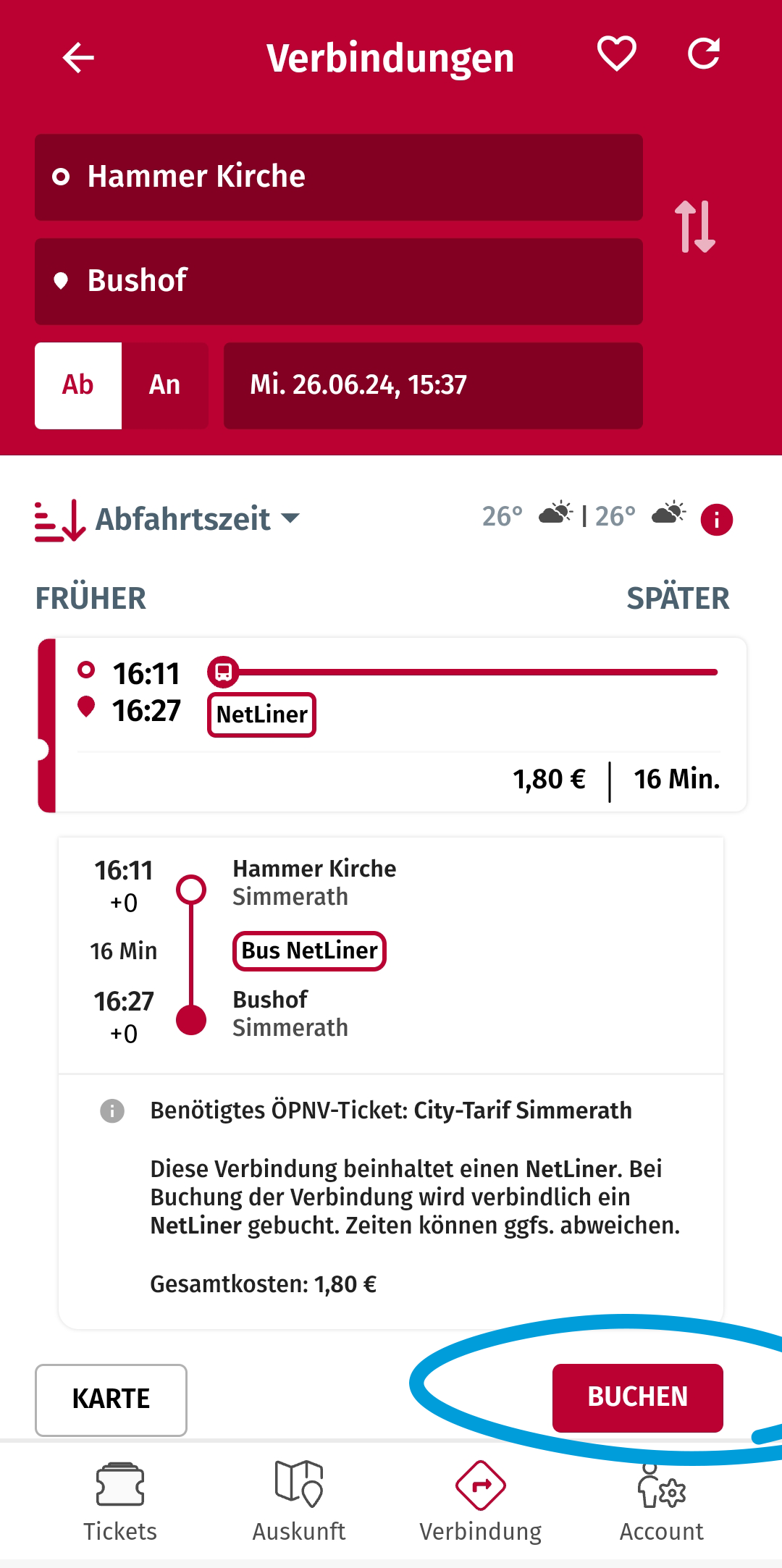Image resolution: width=782 pixels, height=1568 pixels.
Task: Open the weather info icon
Action: pos(716,520)
